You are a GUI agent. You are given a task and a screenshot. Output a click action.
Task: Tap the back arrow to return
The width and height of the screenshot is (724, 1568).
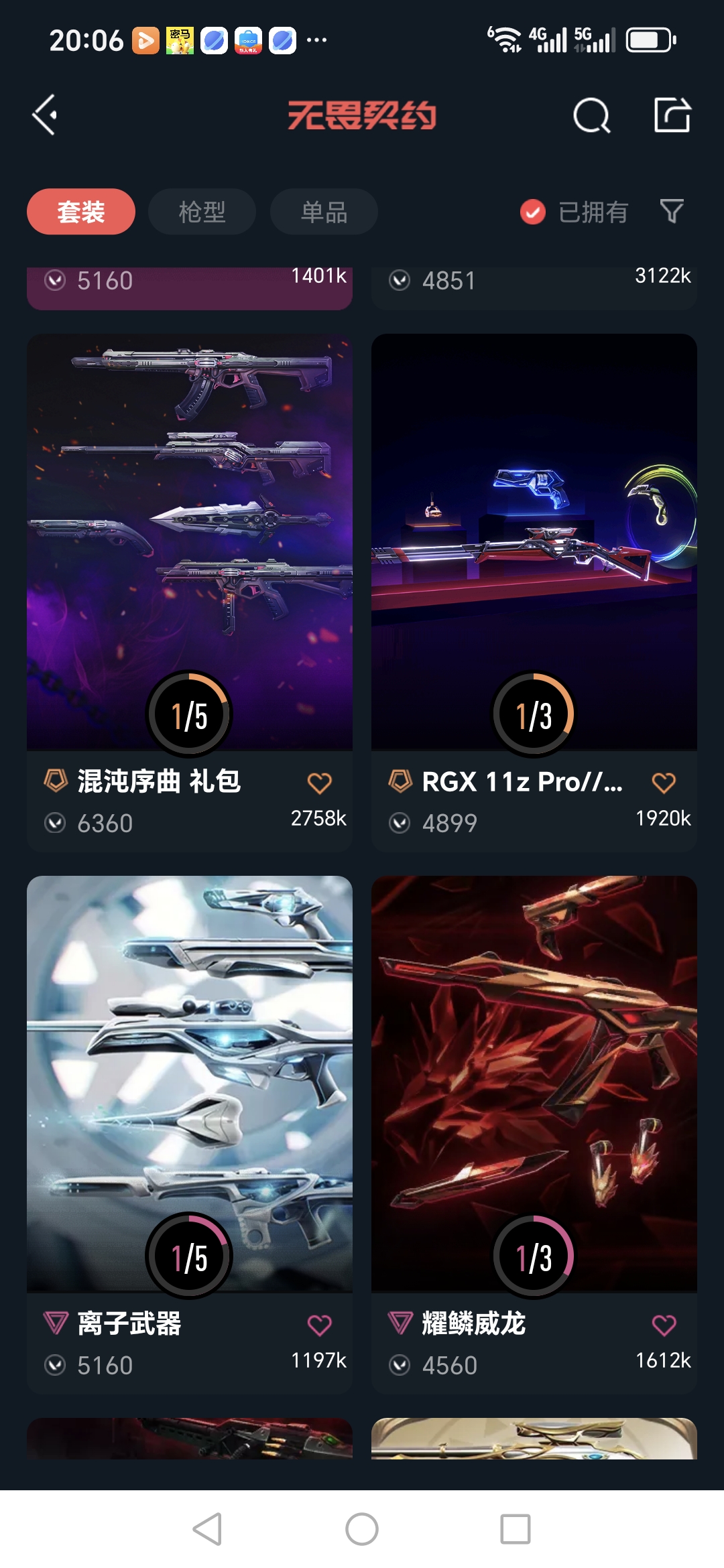click(44, 115)
